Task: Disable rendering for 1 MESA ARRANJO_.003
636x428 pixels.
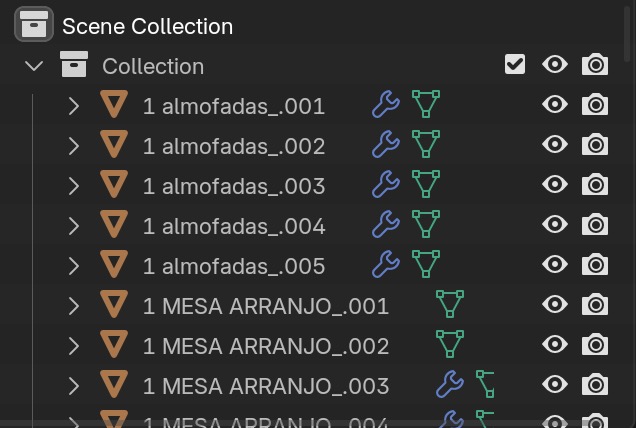Action: pos(595,385)
